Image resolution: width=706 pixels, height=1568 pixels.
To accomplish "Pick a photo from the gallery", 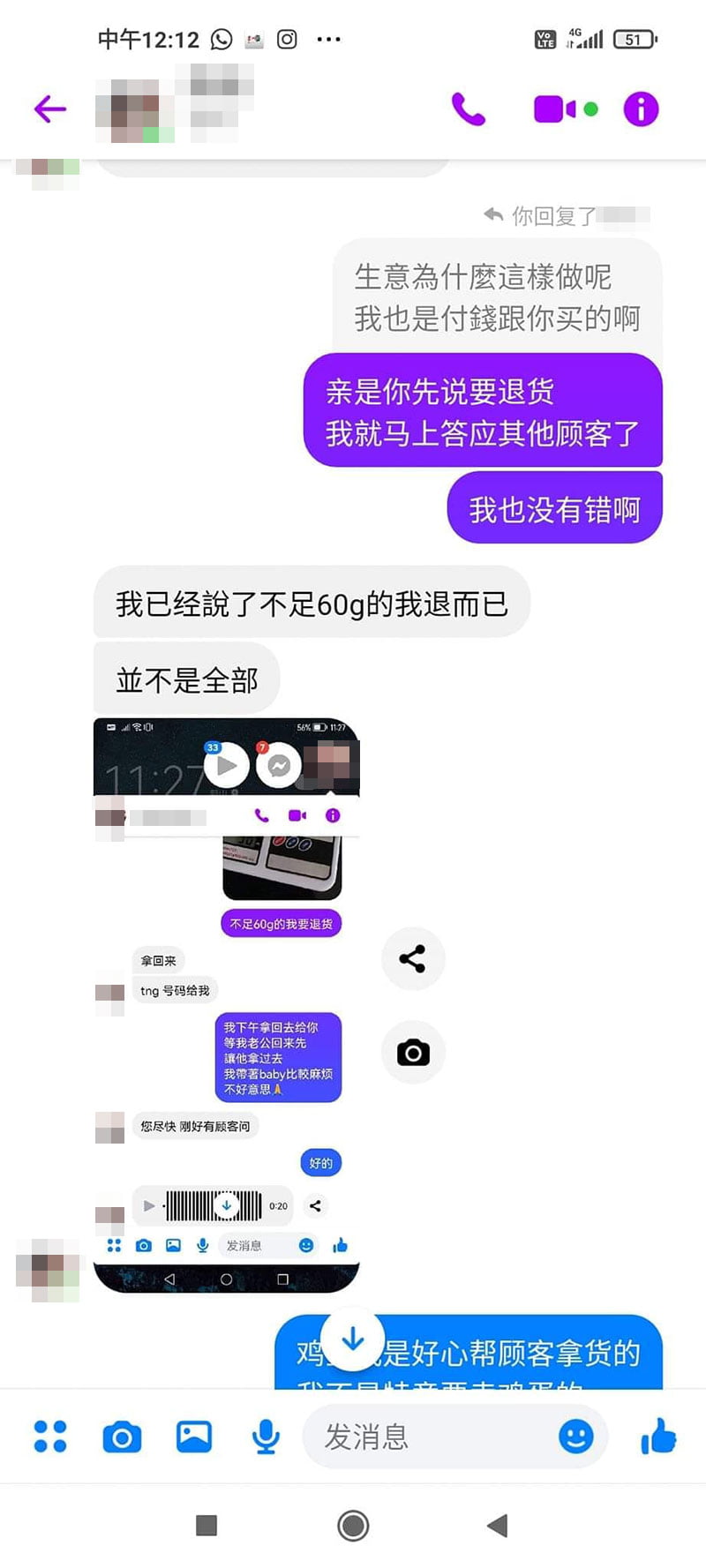I will coord(193,1437).
